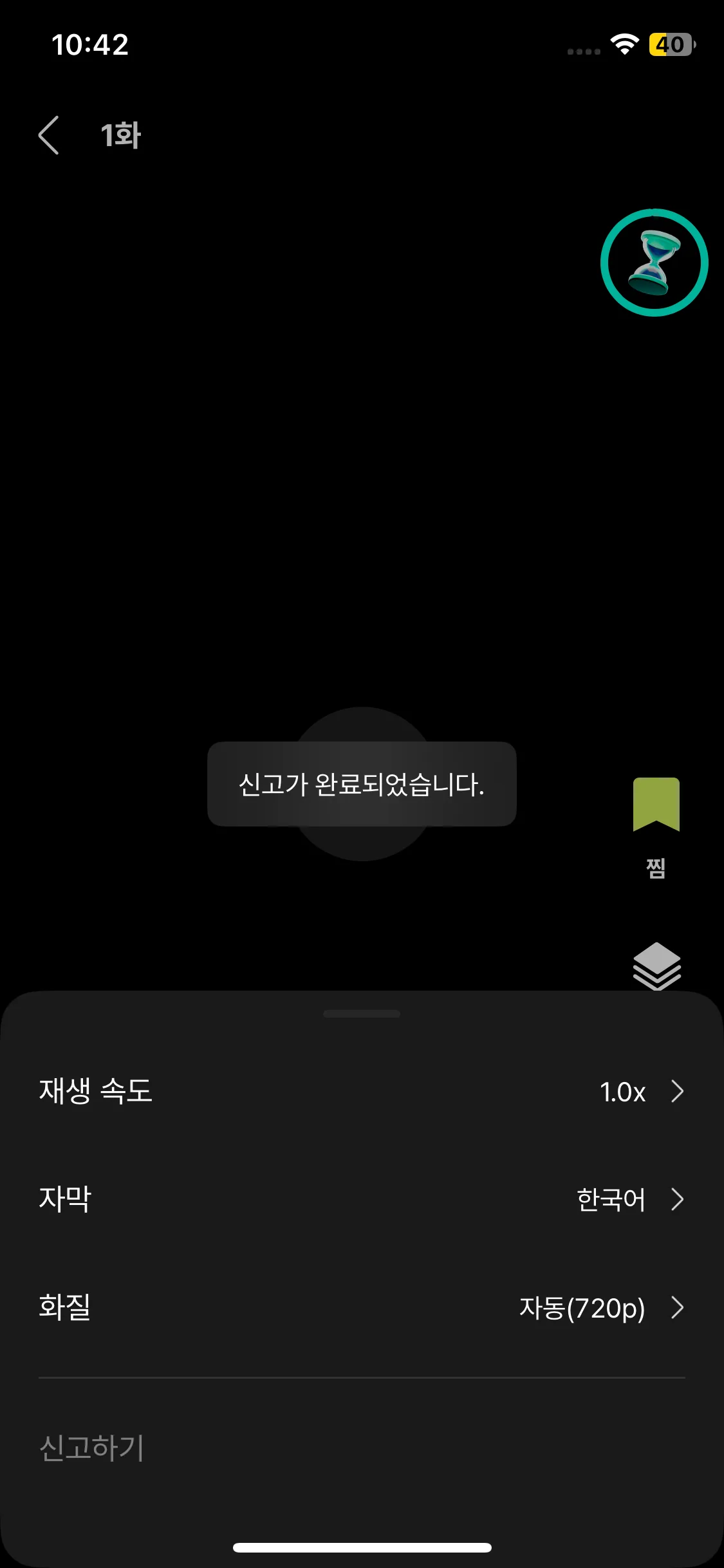Tap the hourglass timer icon
The width and height of the screenshot is (724, 1568).
point(654,263)
